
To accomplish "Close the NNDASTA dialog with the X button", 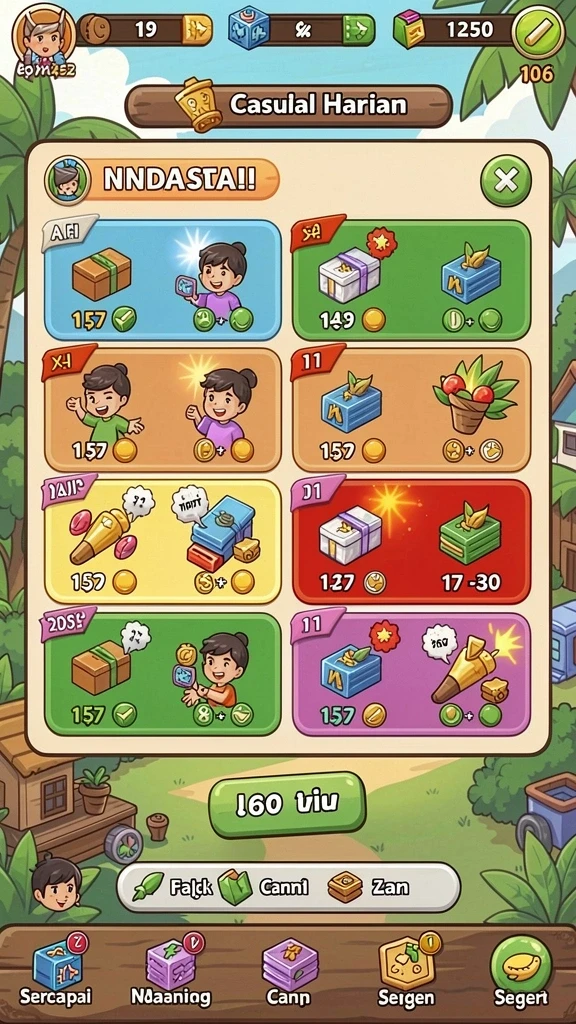I will point(505,180).
